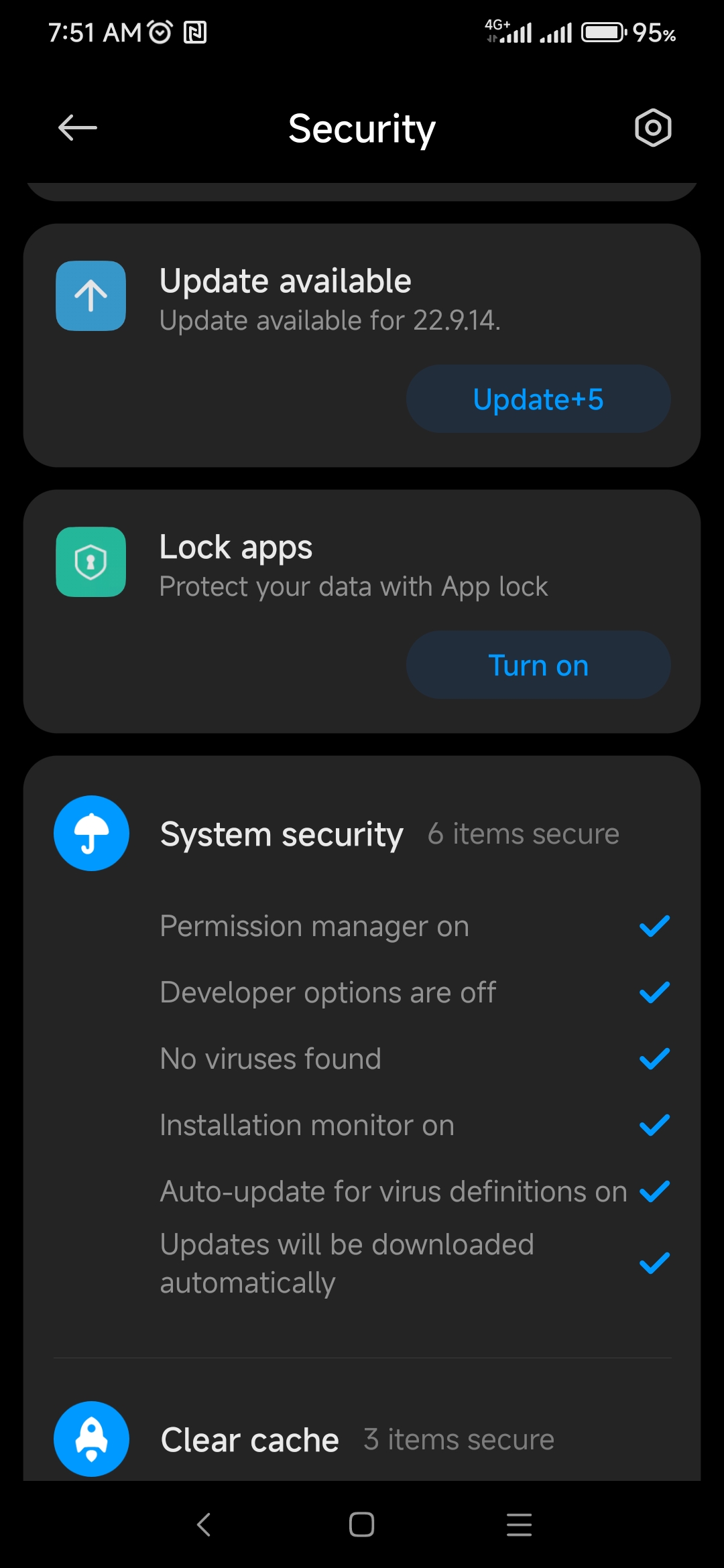Open Clear cache section

(x=362, y=1439)
